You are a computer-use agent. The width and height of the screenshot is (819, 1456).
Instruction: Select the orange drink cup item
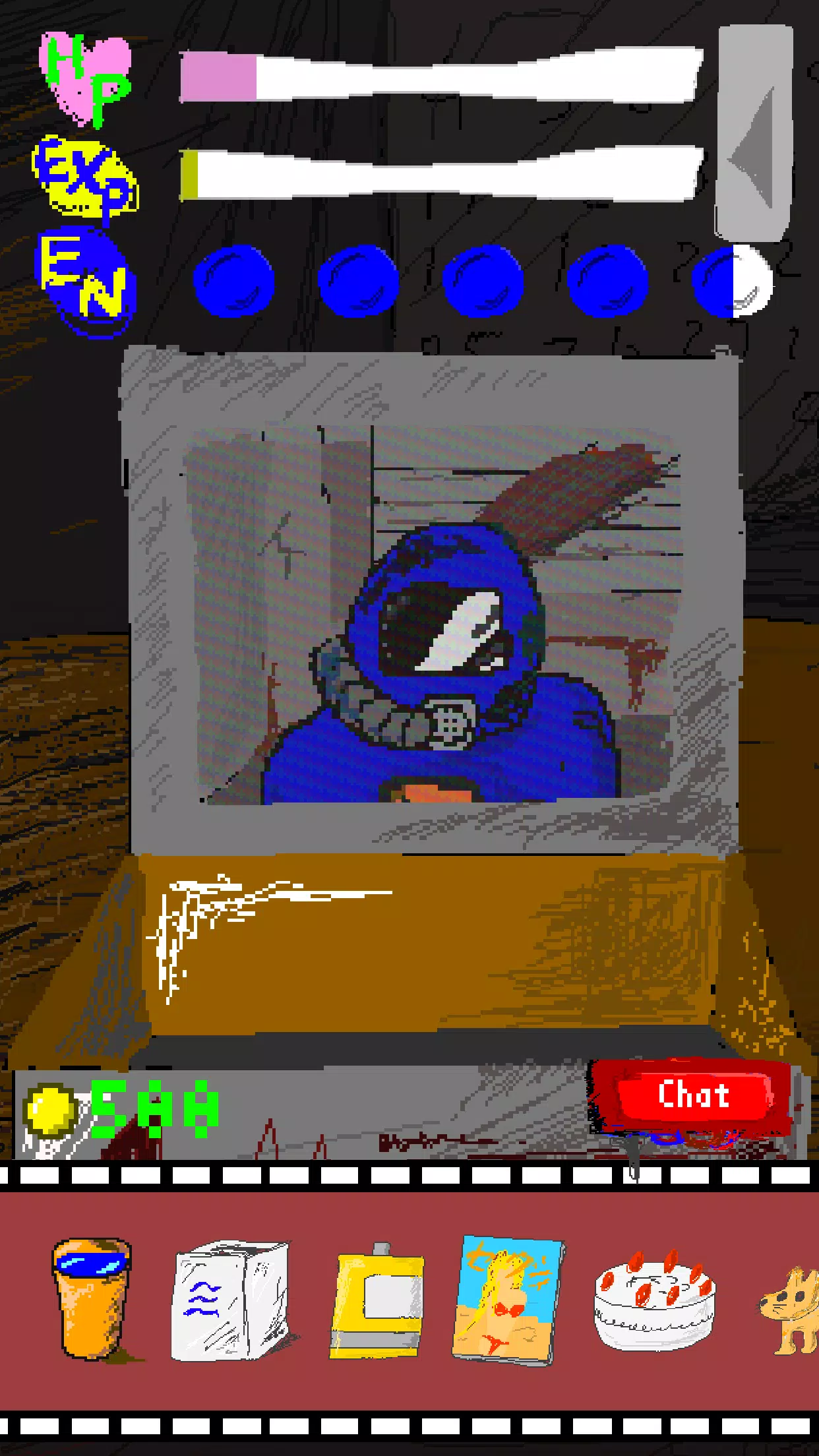pyautogui.click(x=92, y=1298)
